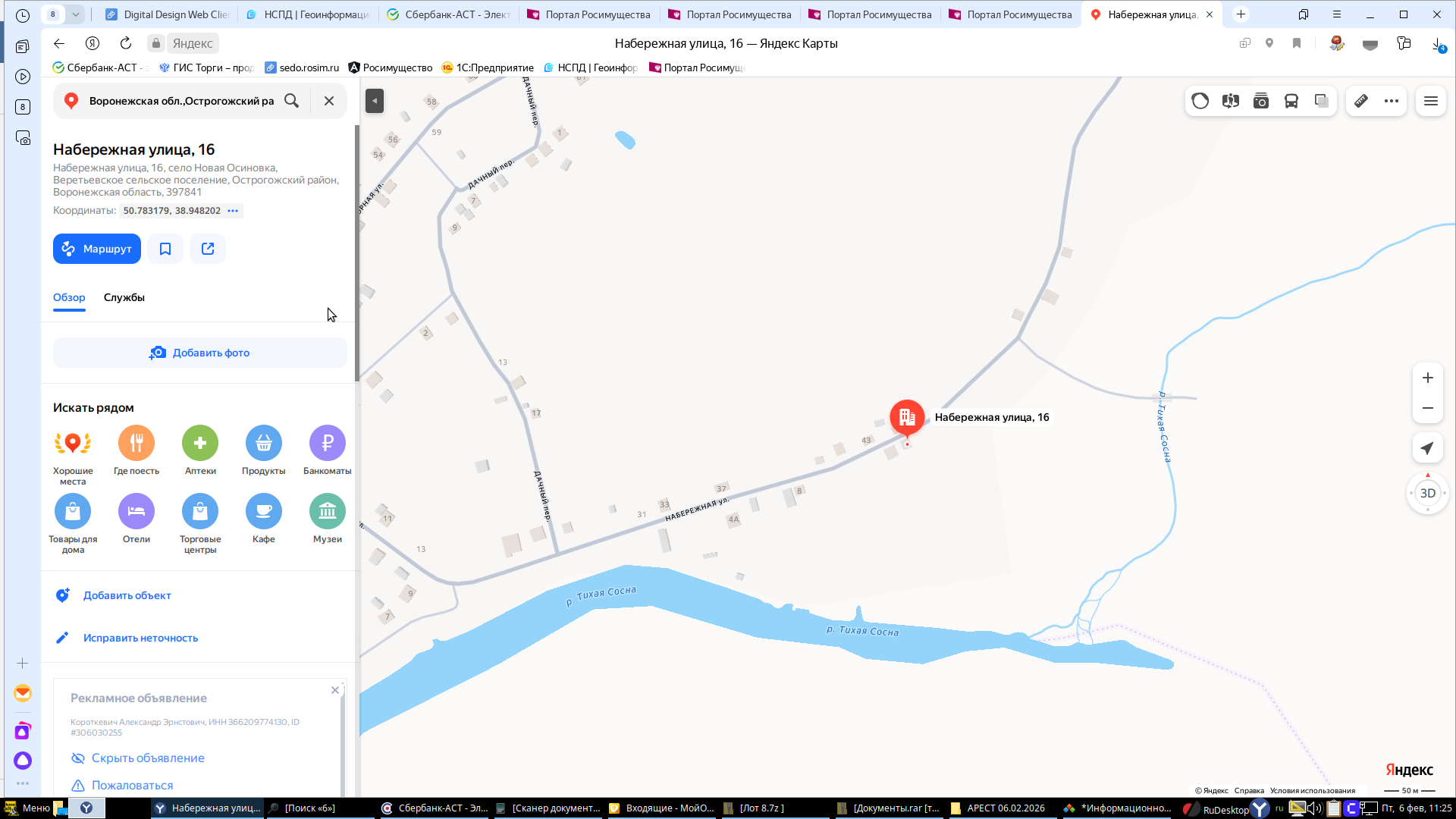Zoom in on the map
The height and width of the screenshot is (819, 1456).
pyautogui.click(x=1427, y=378)
